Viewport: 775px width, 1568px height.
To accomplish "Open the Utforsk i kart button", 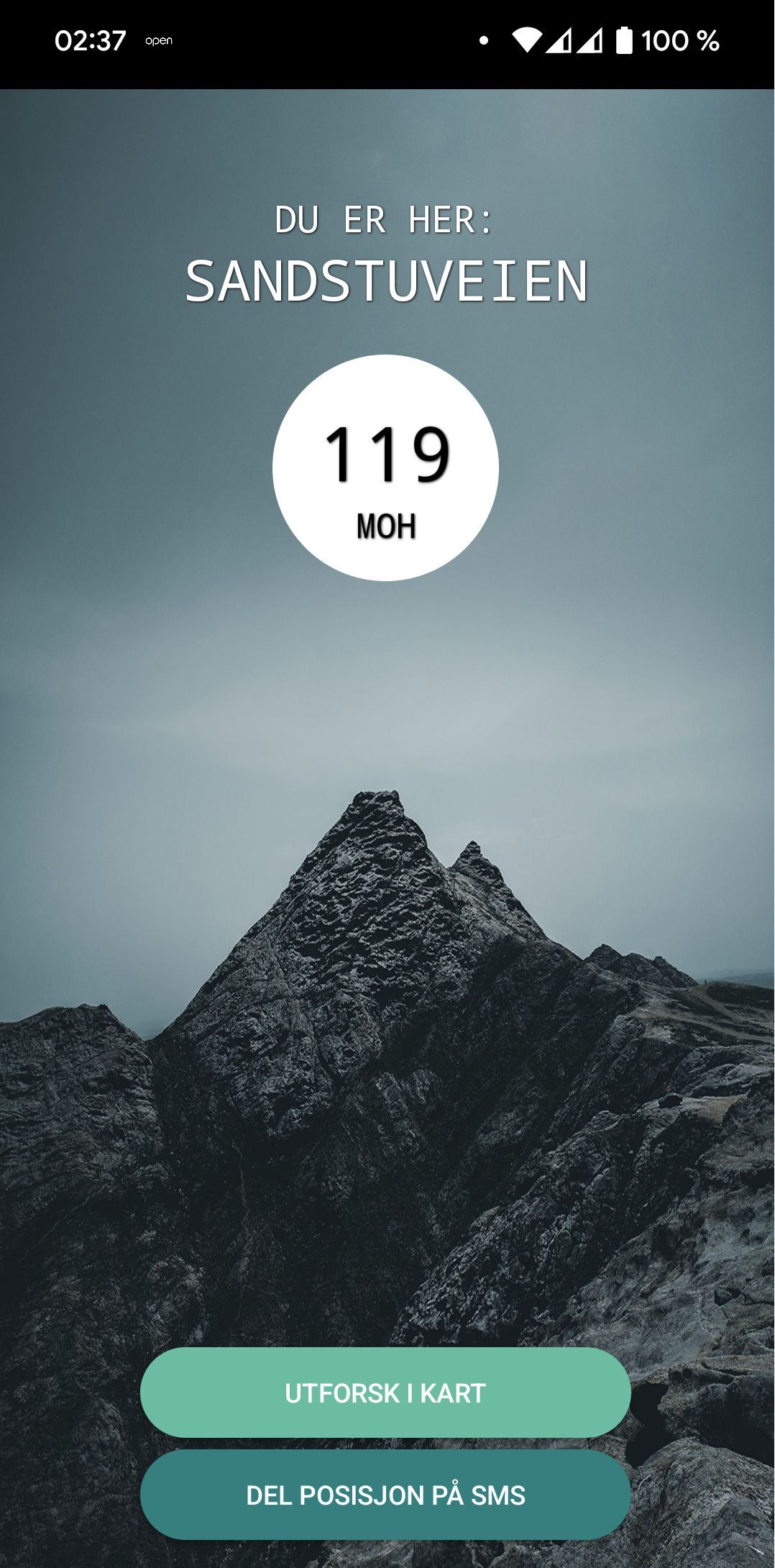I will click(x=385, y=1392).
